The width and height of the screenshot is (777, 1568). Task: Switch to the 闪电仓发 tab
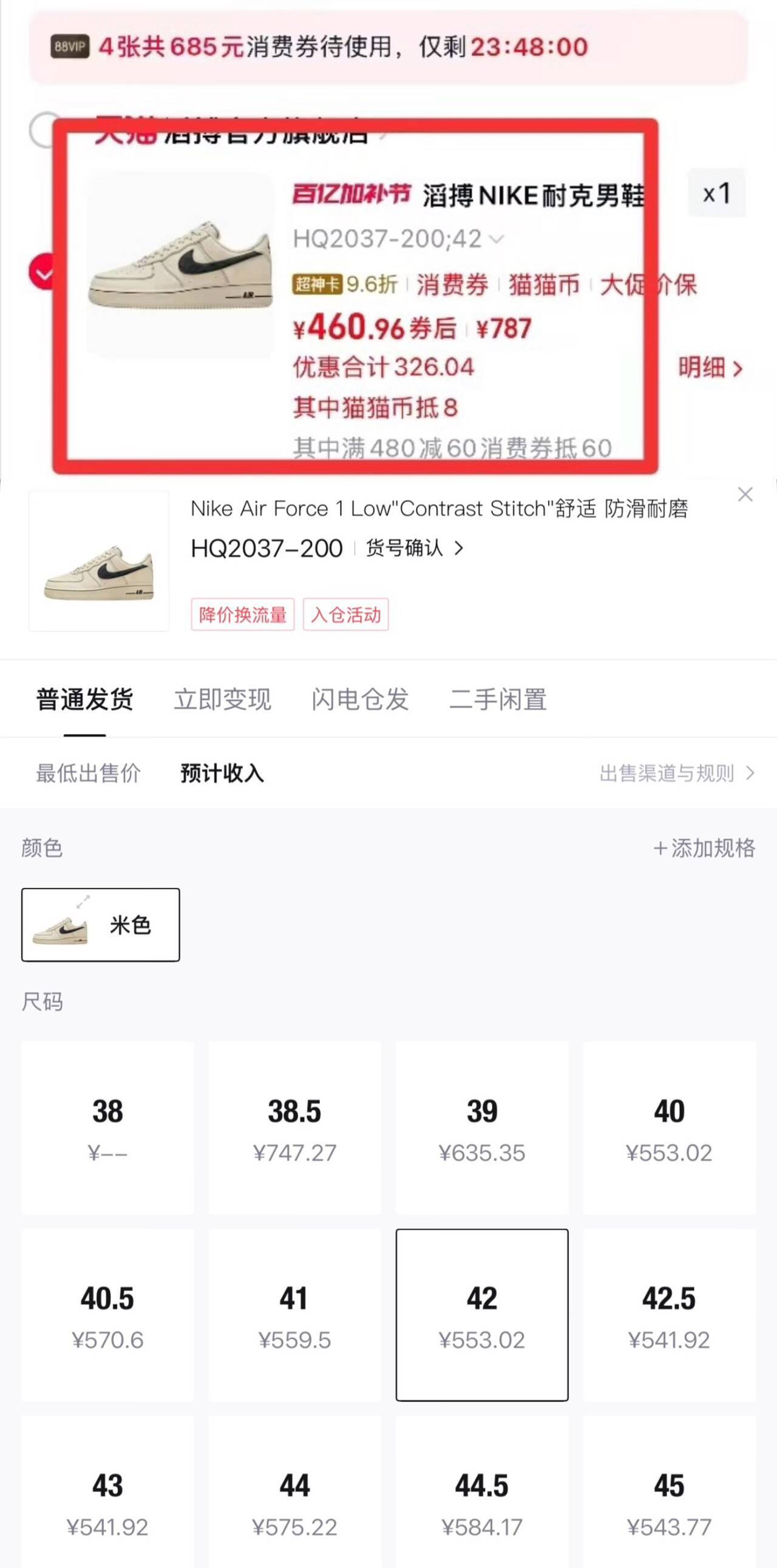coord(358,700)
